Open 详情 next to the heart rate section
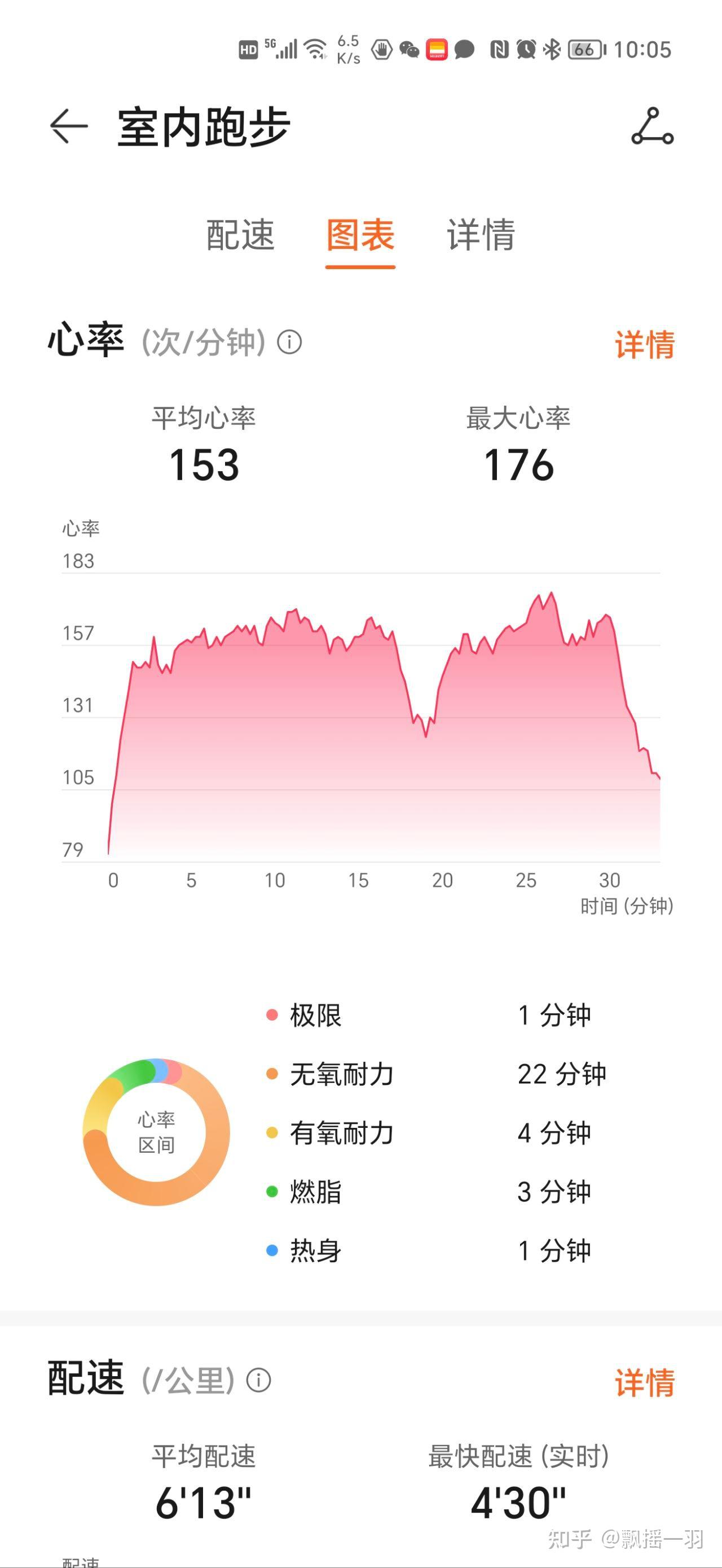 click(x=645, y=344)
